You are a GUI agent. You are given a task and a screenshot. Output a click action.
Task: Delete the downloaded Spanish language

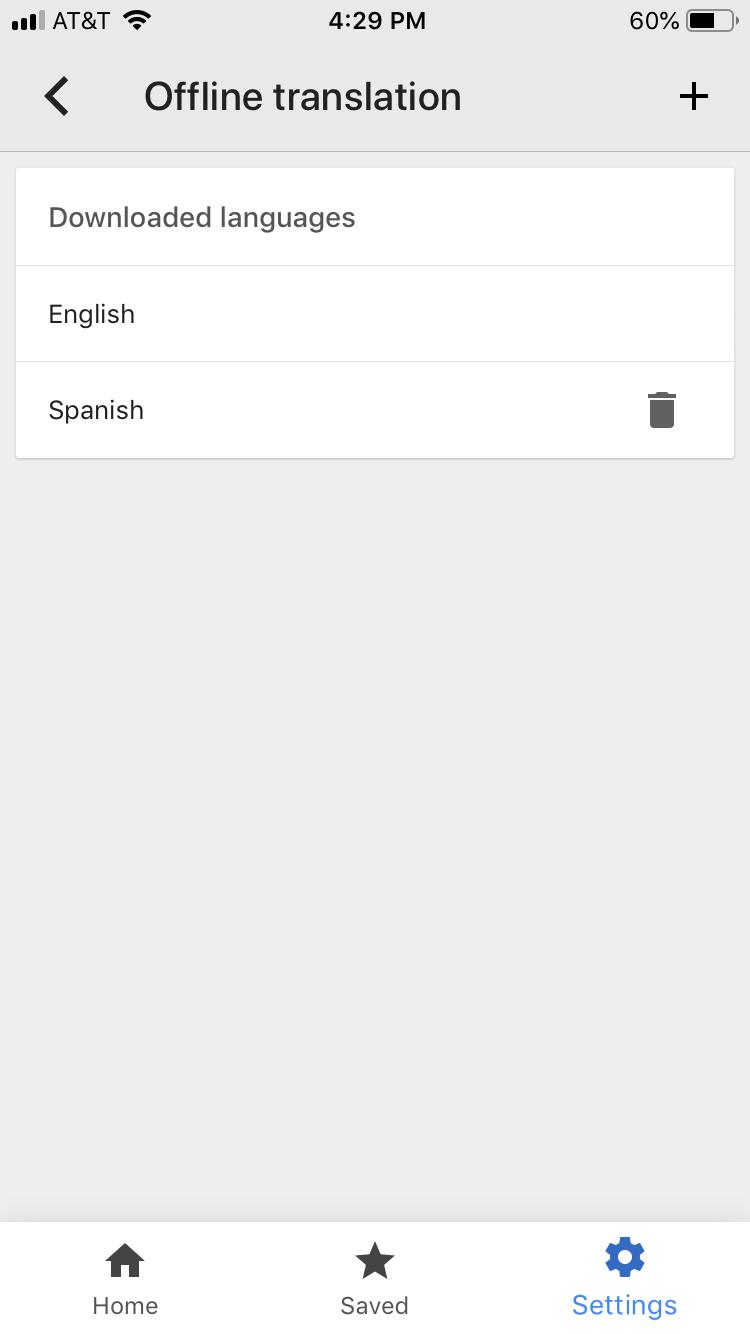[x=662, y=410]
